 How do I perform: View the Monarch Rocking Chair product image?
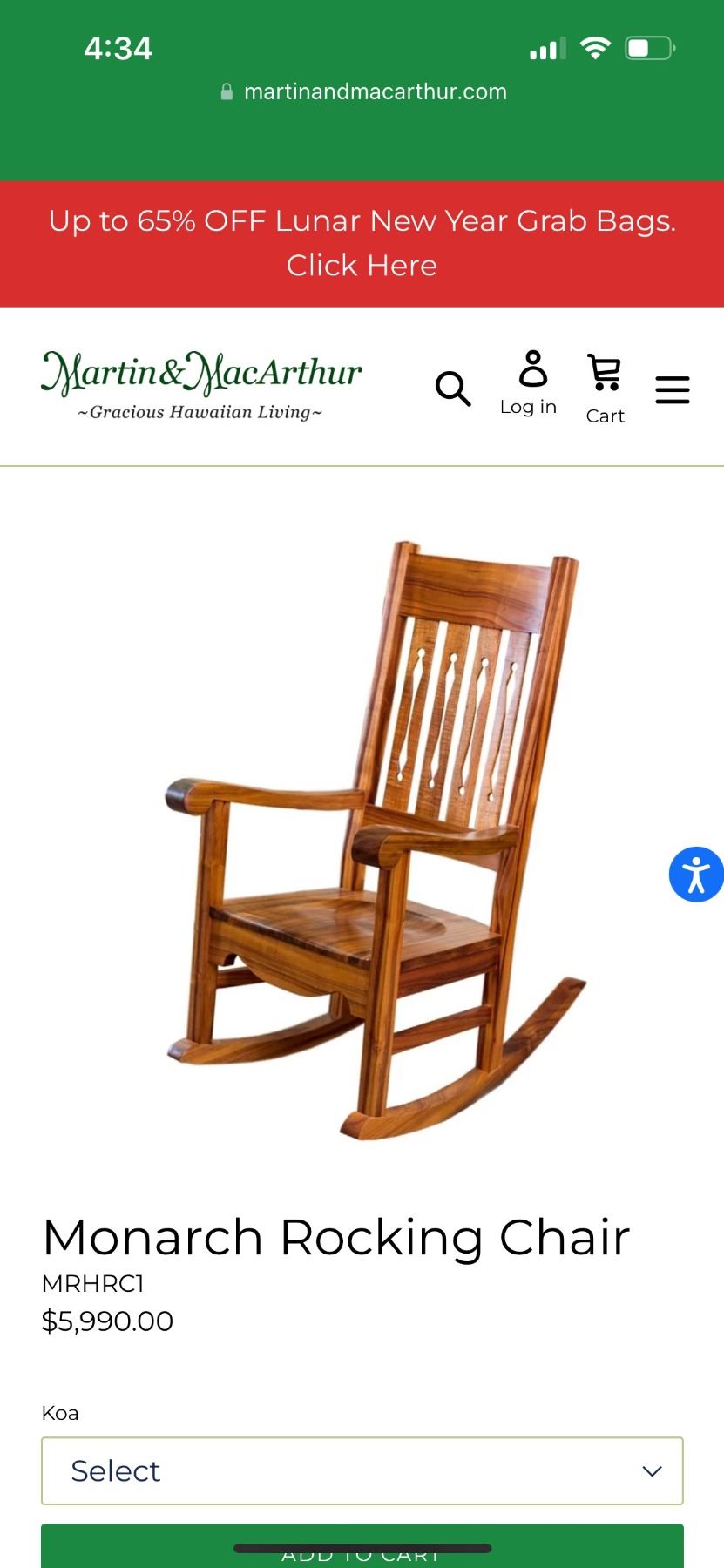[x=375, y=841]
